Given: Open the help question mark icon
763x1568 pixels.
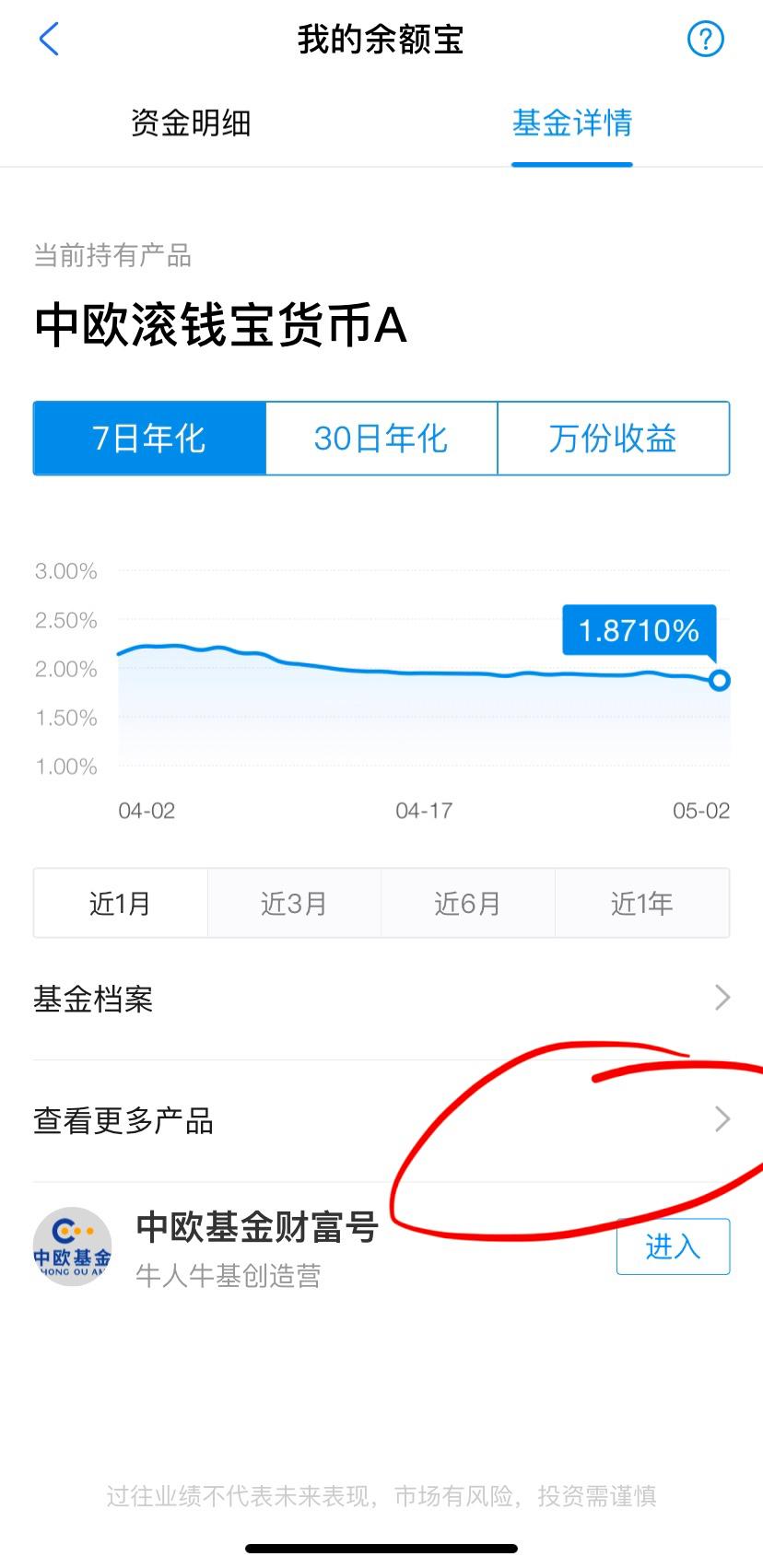Looking at the screenshot, I should coord(706,40).
